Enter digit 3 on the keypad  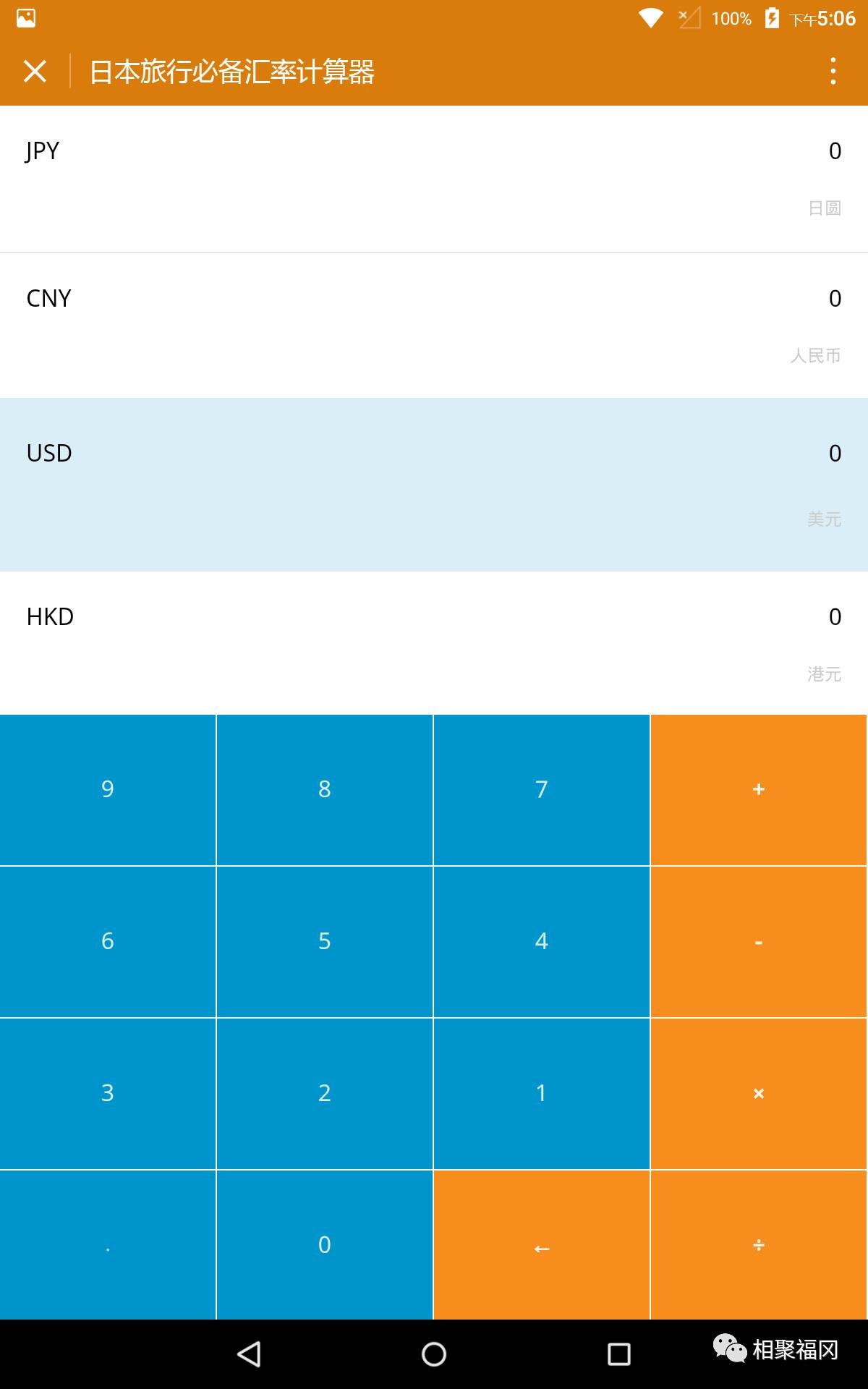(108, 1093)
